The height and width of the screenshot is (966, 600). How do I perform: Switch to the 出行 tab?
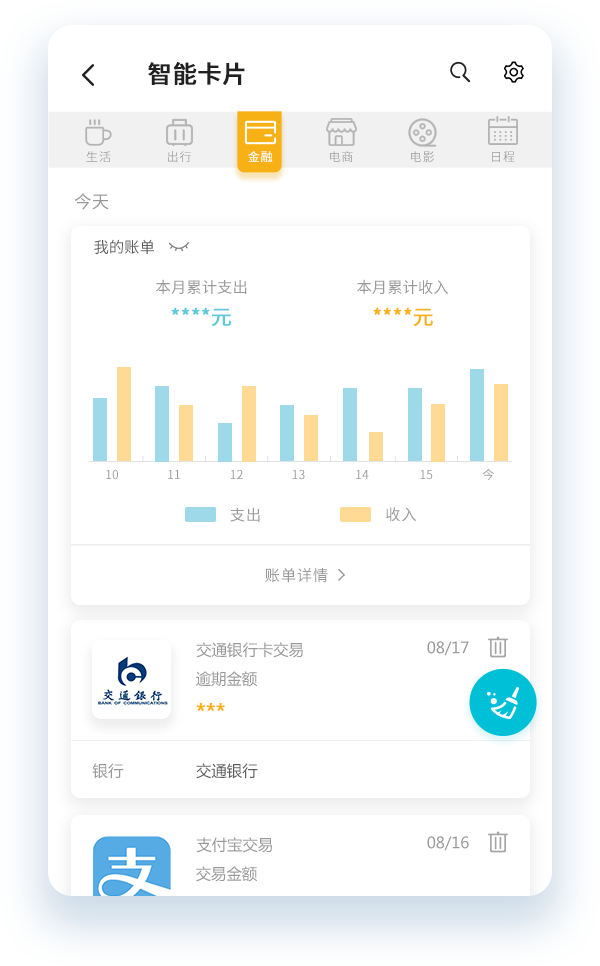click(x=179, y=140)
